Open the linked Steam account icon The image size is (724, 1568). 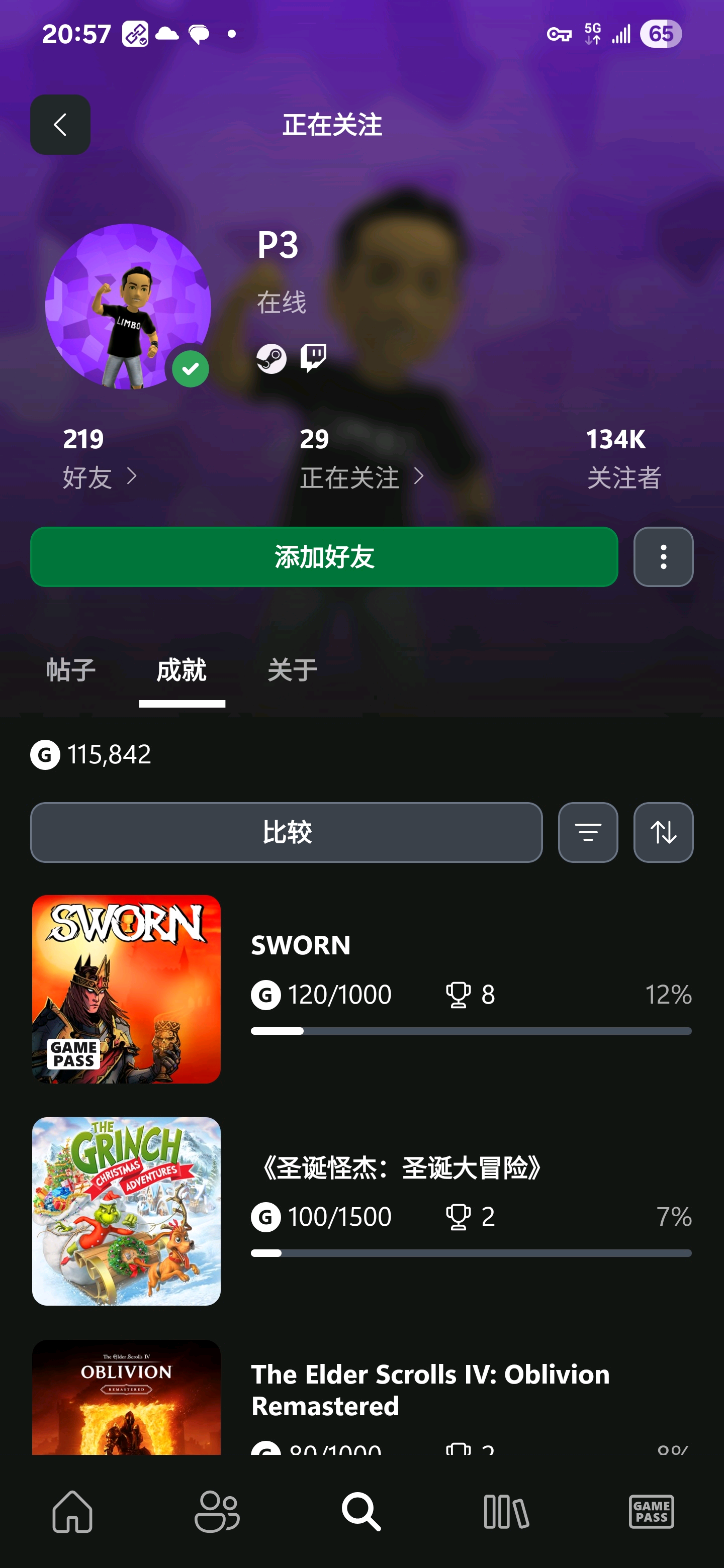tap(271, 358)
